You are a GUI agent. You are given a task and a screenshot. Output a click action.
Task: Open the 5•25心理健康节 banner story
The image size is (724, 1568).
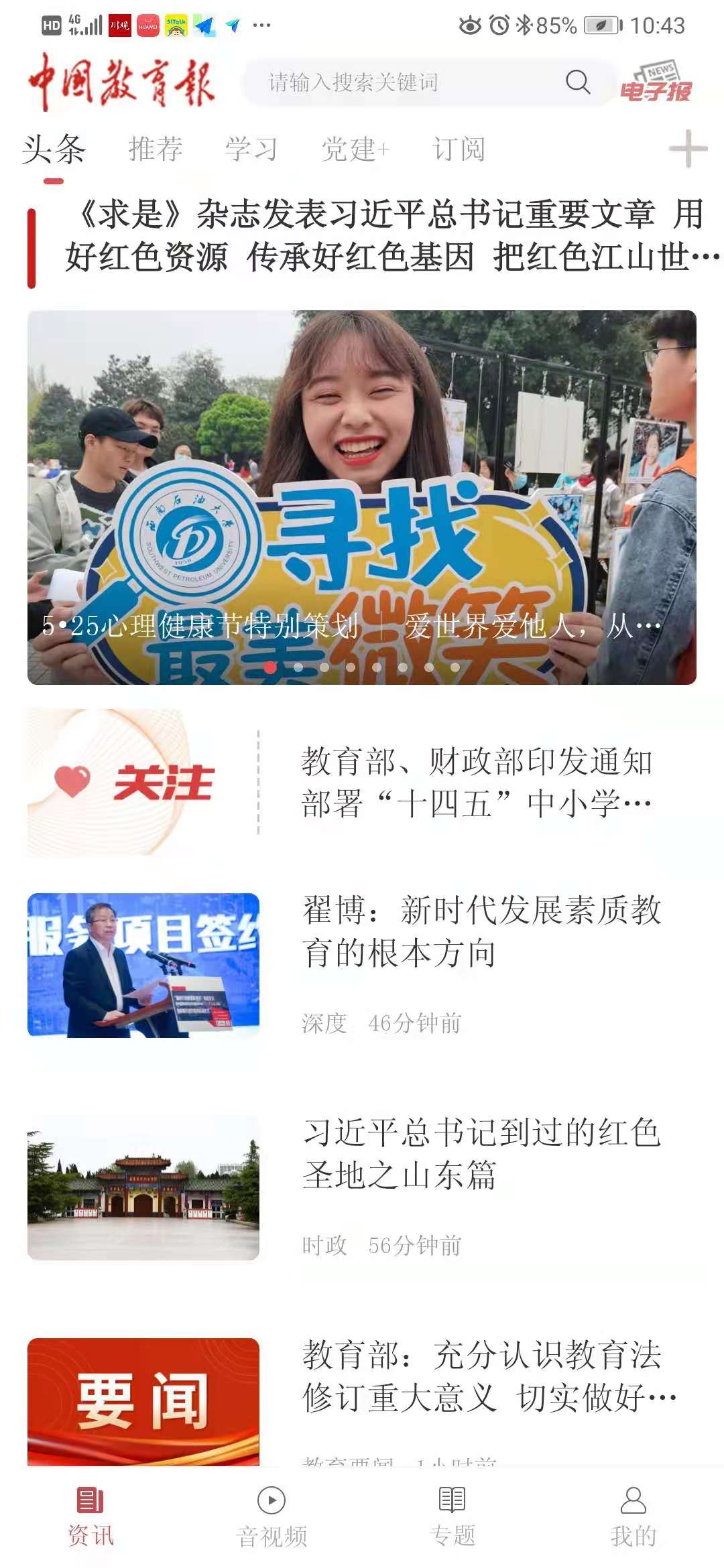pyautogui.click(x=362, y=497)
